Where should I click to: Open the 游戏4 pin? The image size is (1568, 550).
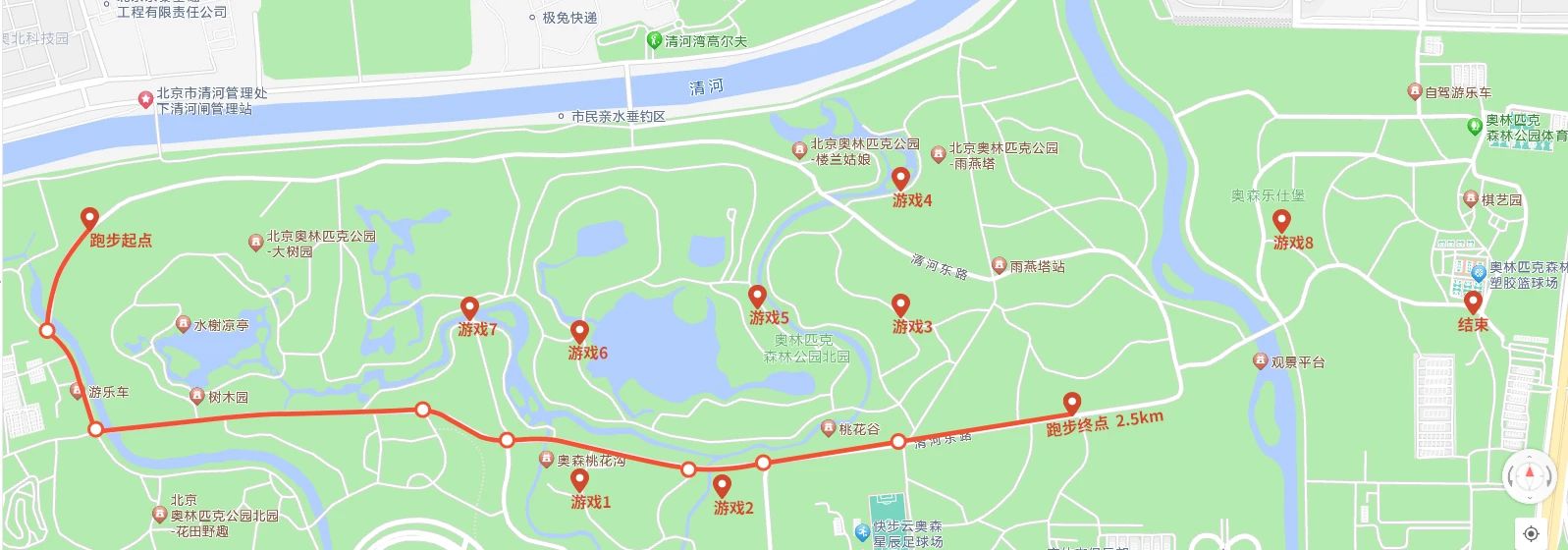[x=900, y=180]
